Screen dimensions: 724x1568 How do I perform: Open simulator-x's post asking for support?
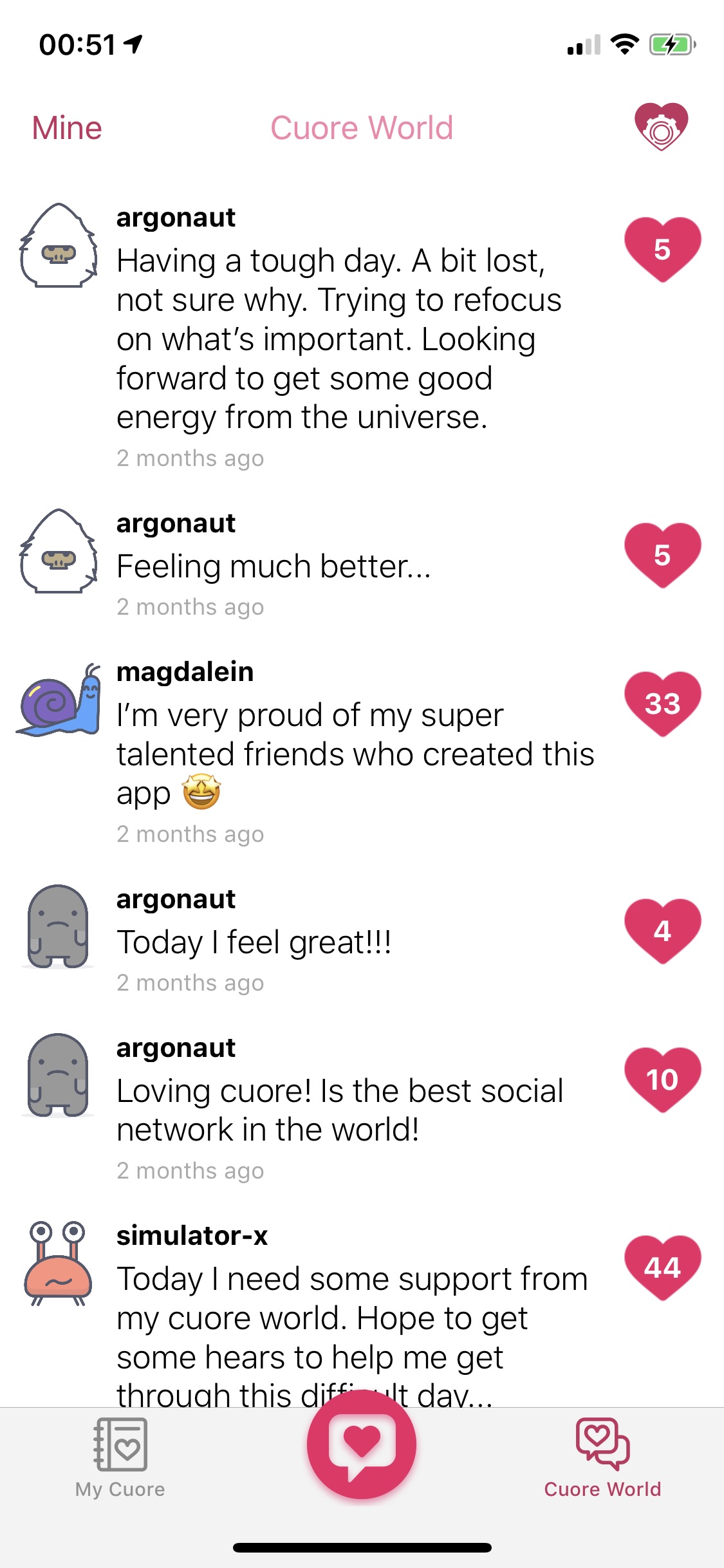(351, 1318)
